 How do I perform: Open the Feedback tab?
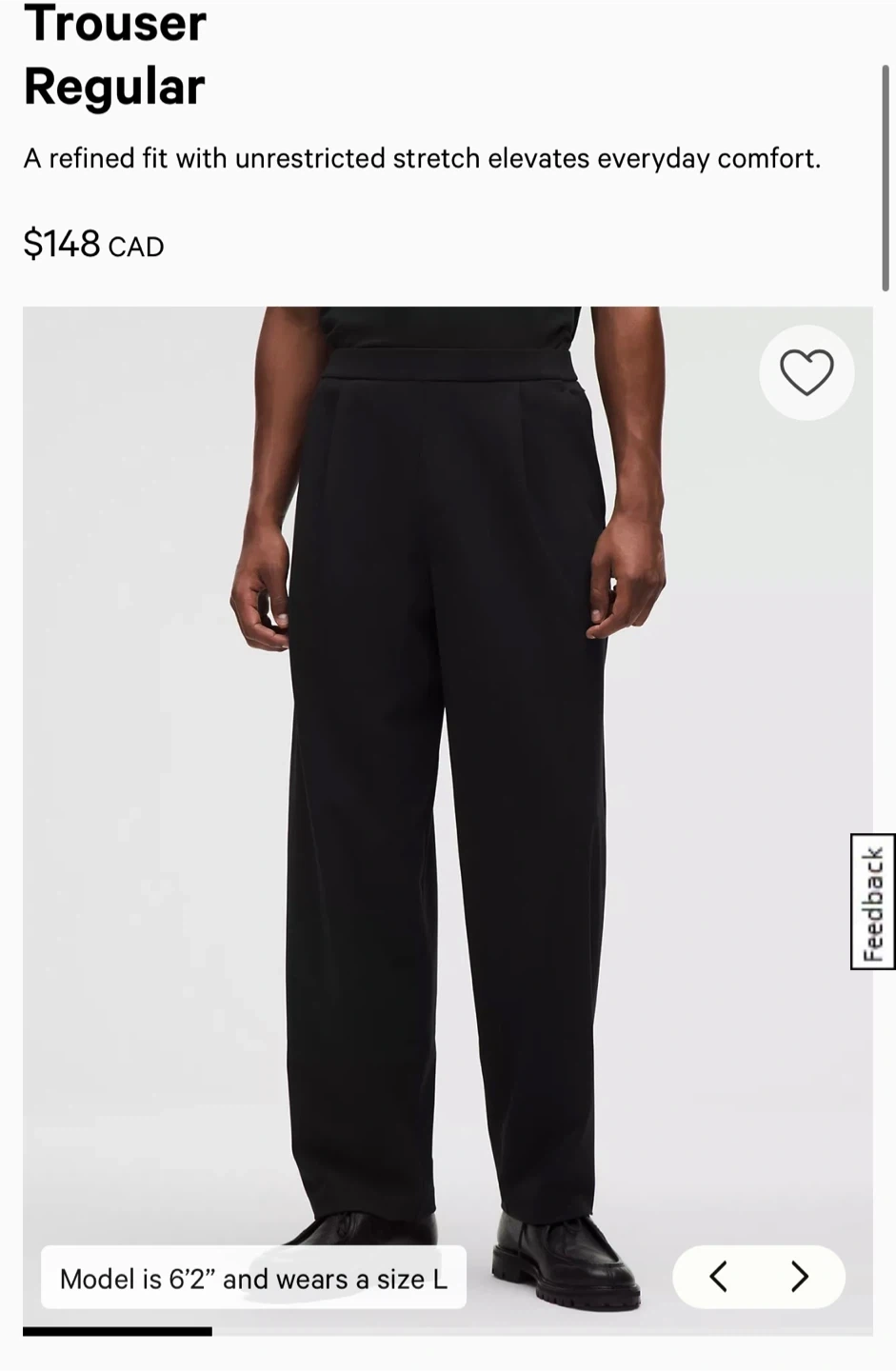point(872,902)
